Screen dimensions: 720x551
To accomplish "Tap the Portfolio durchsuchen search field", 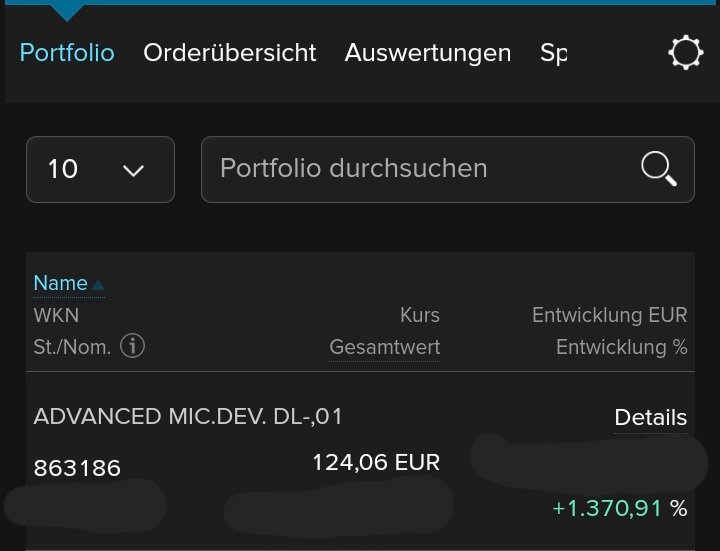I will [x=420, y=169].
